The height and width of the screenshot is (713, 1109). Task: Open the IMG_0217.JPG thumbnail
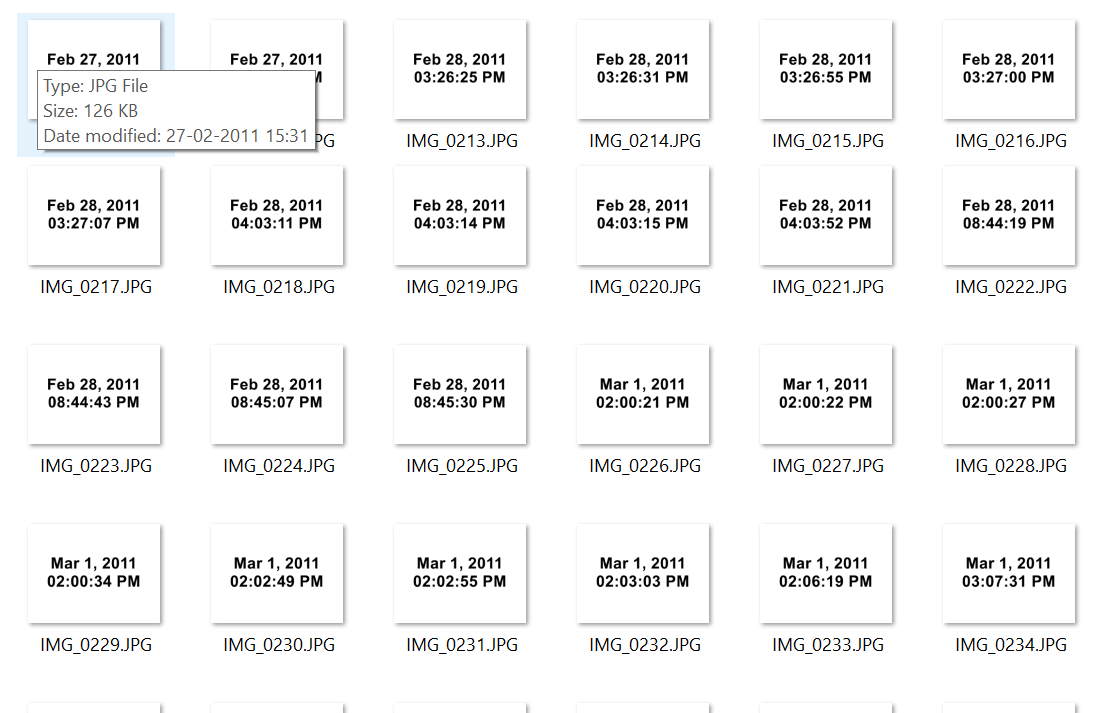[94, 216]
